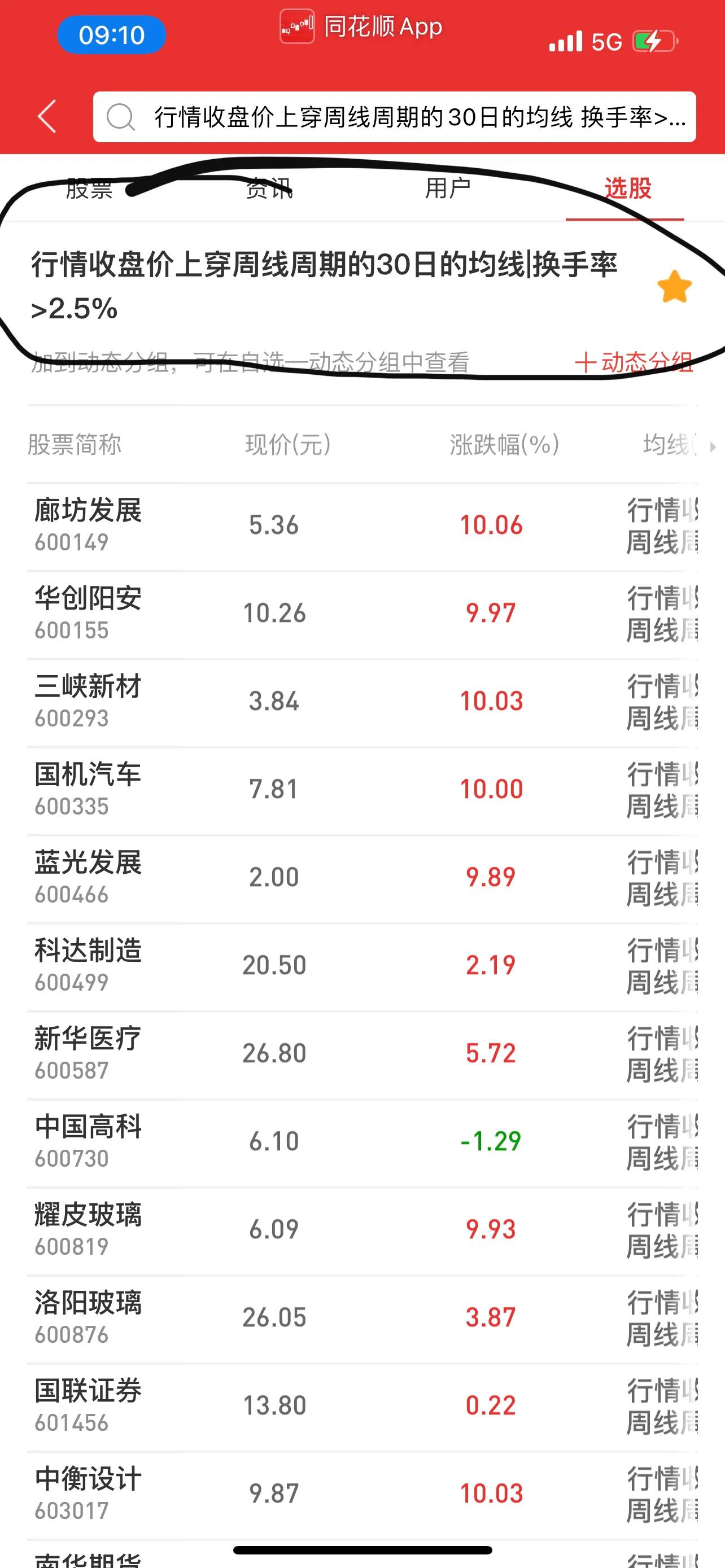Toggle the orange favorite star
Screen dimensions: 725x1568
coord(674,287)
